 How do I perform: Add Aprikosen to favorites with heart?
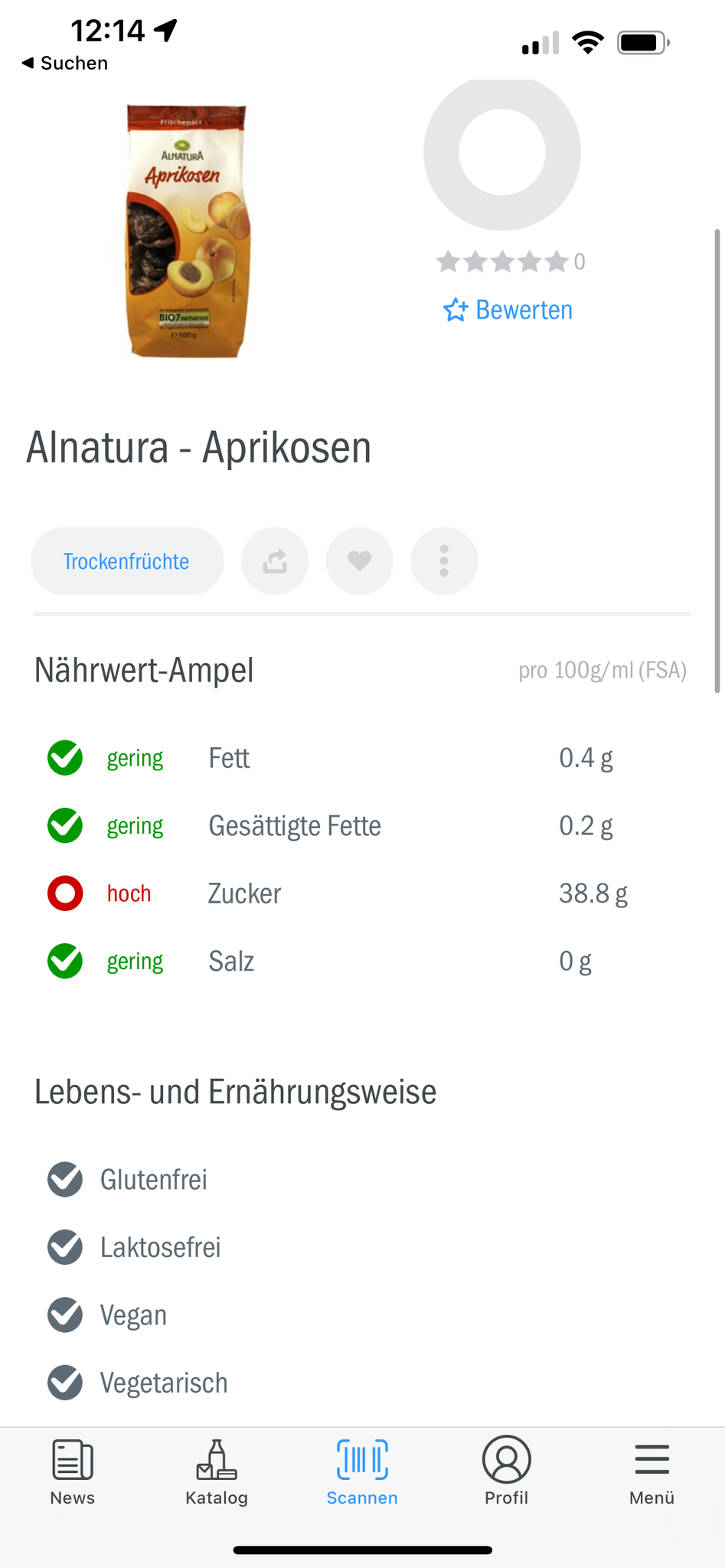[x=360, y=561]
